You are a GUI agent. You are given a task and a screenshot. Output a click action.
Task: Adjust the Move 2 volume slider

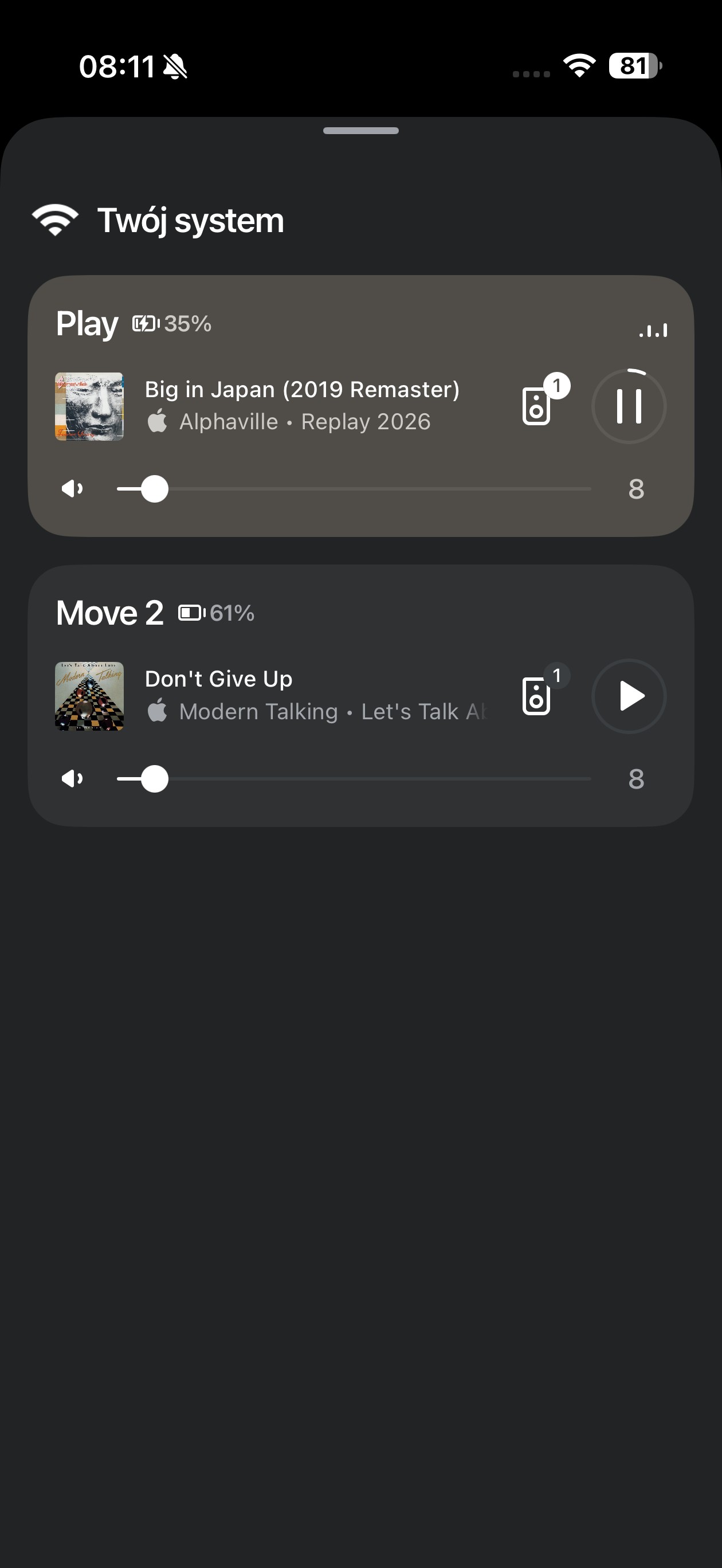(155, 778)
